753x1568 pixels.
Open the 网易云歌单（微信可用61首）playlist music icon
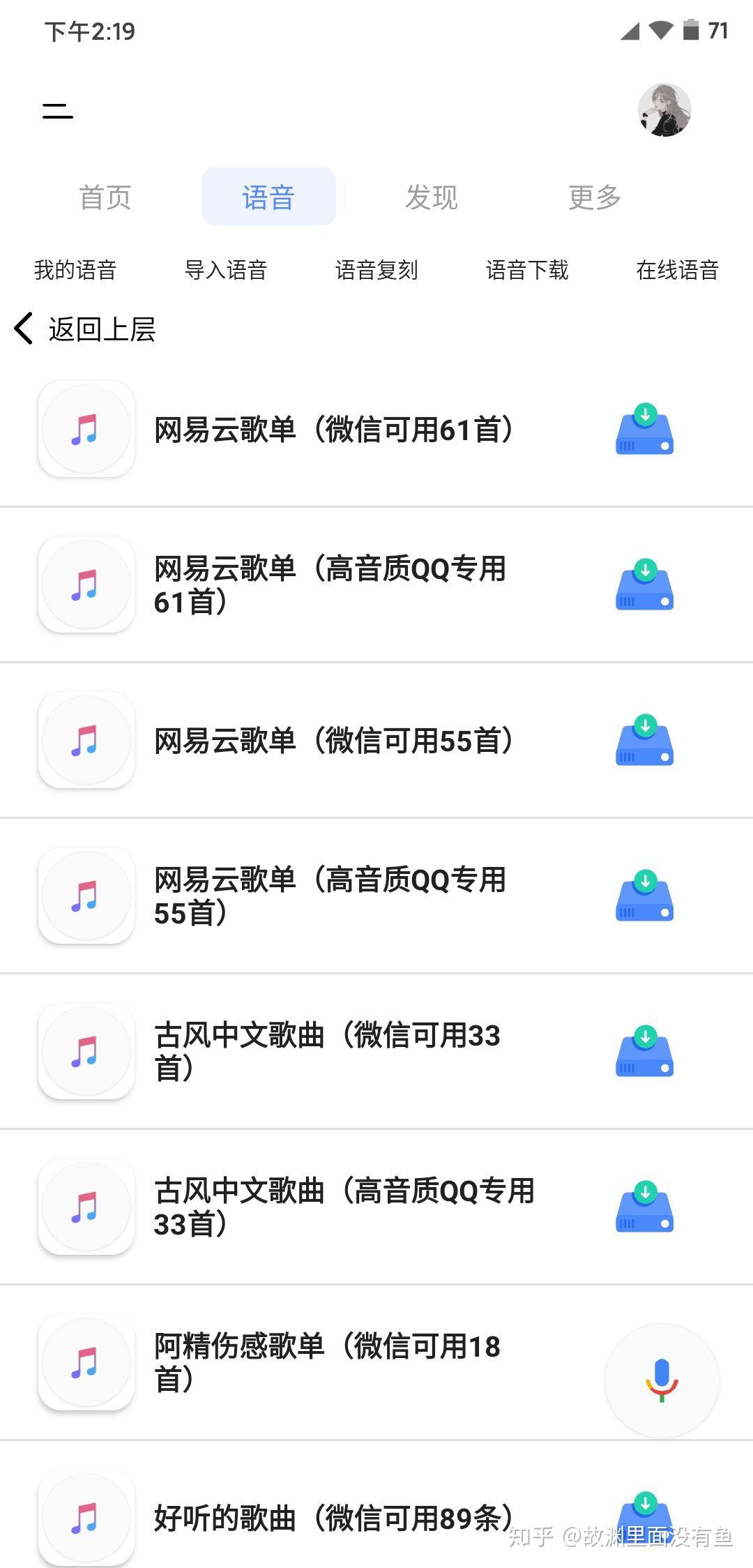[86, 429]
